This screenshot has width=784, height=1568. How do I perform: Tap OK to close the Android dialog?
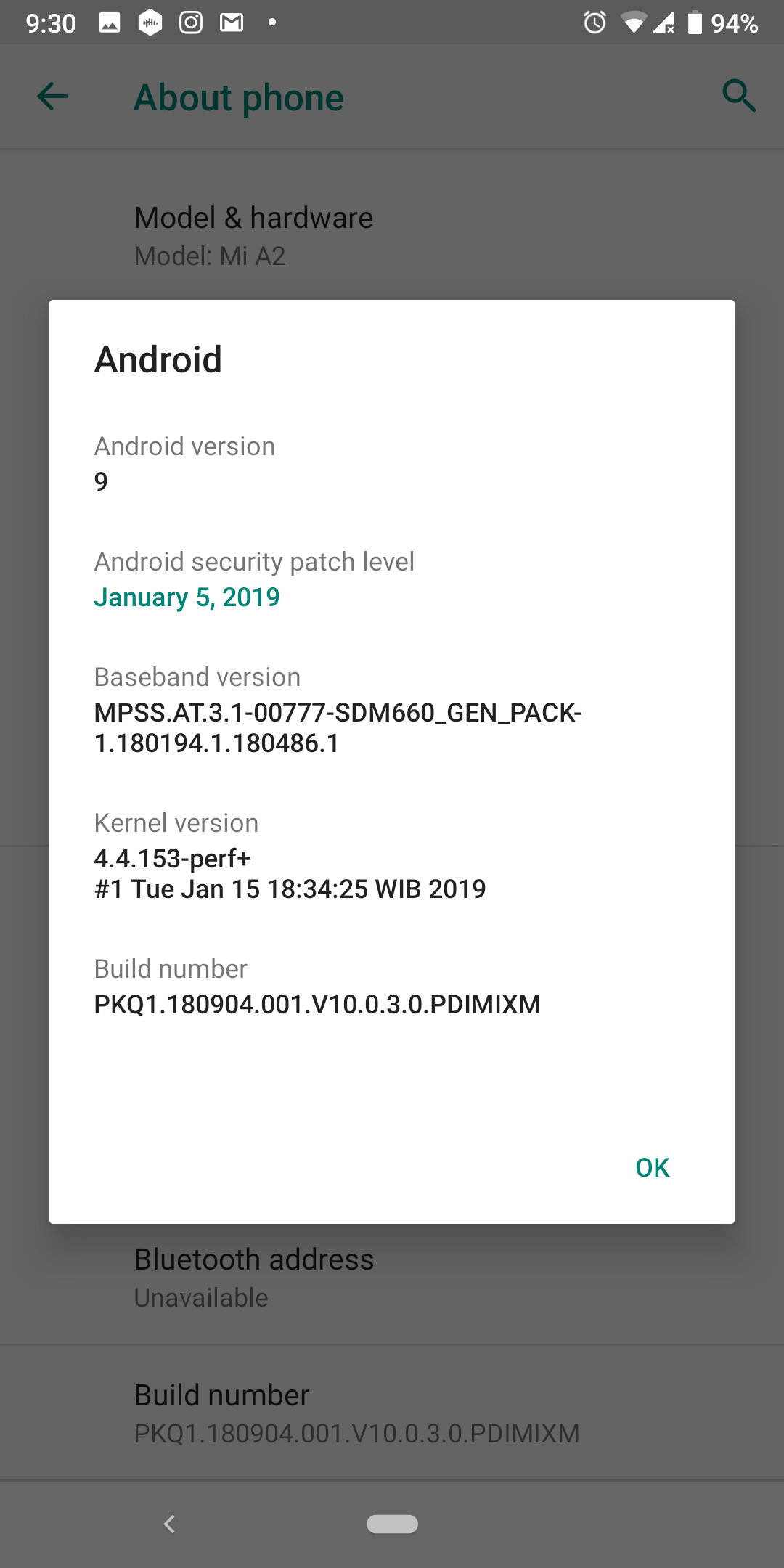652,1167
